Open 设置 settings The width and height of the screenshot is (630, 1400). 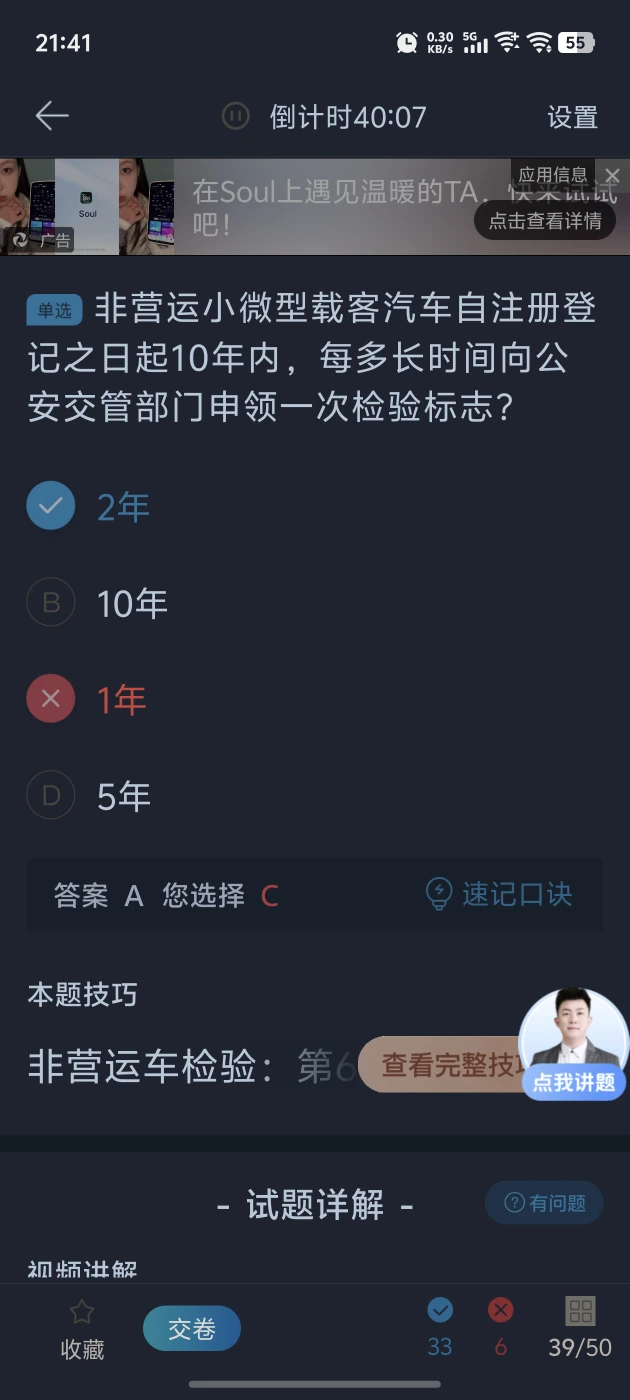[572, 117]
